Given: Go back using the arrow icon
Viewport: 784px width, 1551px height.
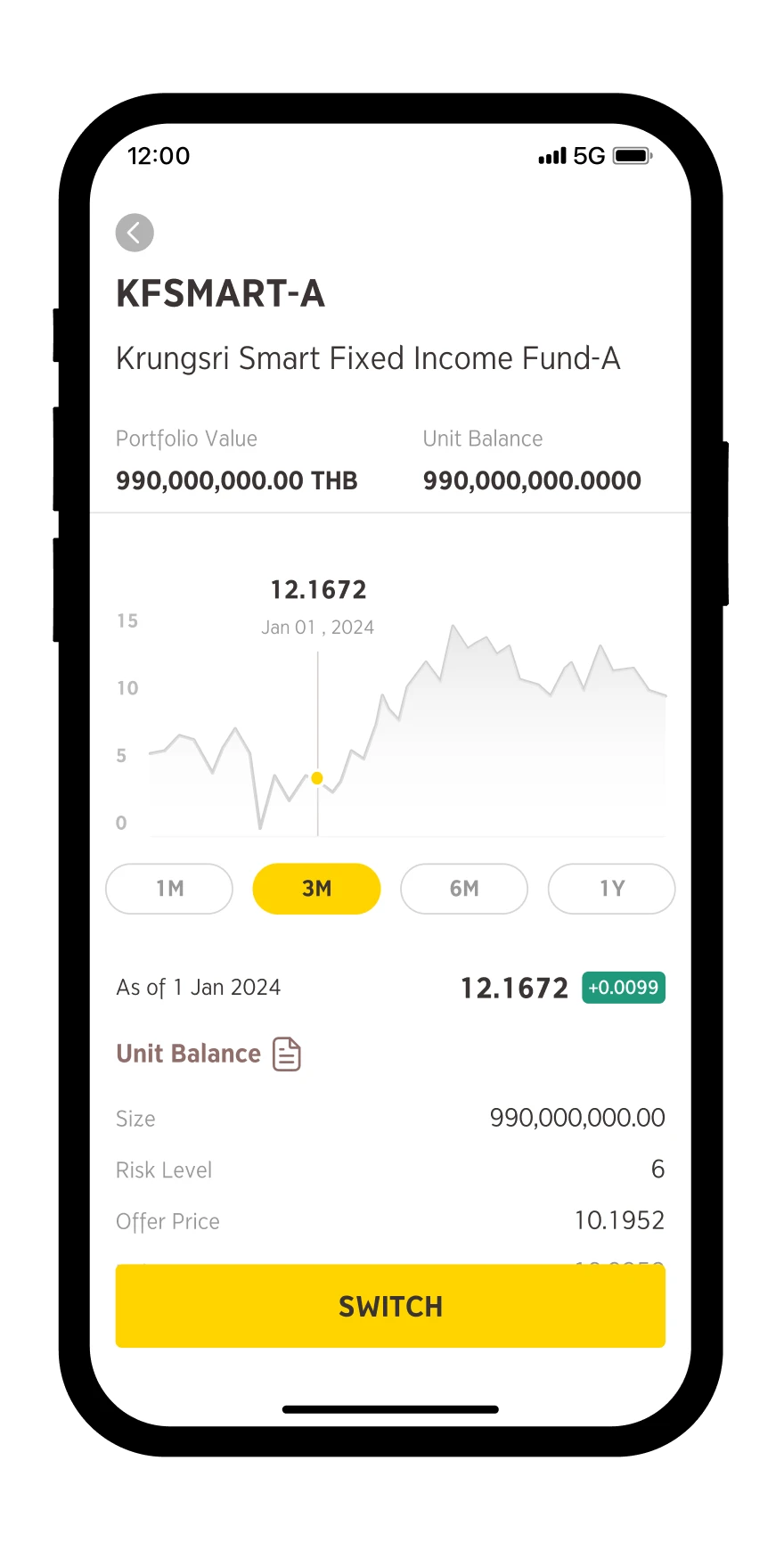Looking at the screenshot, I should point(135,233).
